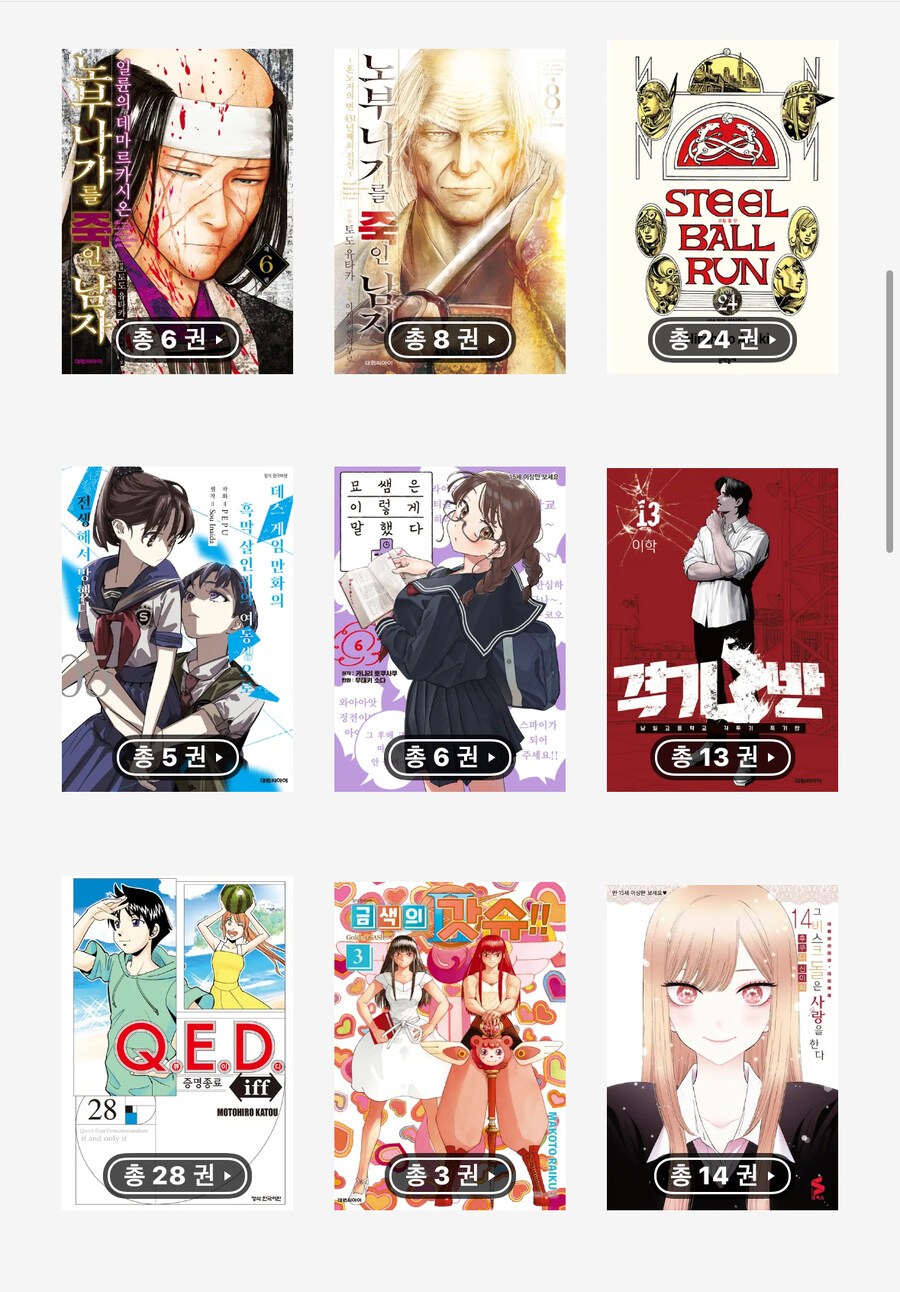Viewport: 900px width, 1292px height.
Task: Open the 금색의 갓슈!! cover
Action: click(x=449, y=1010)
